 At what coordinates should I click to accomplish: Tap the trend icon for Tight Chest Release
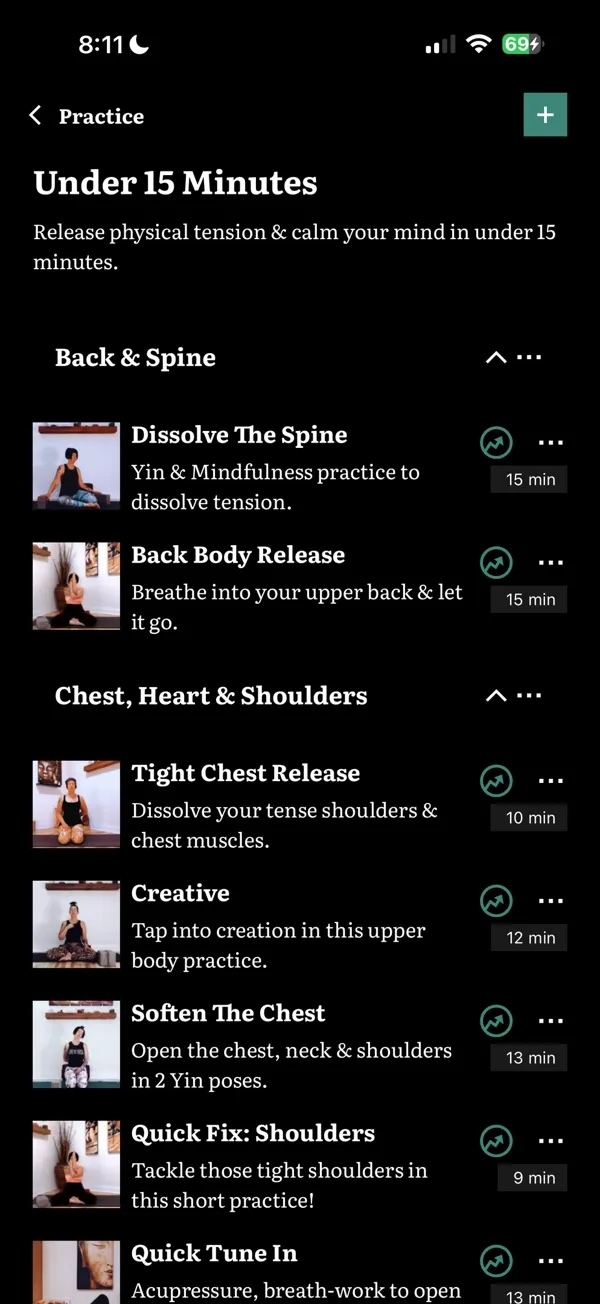coord(496,780)
